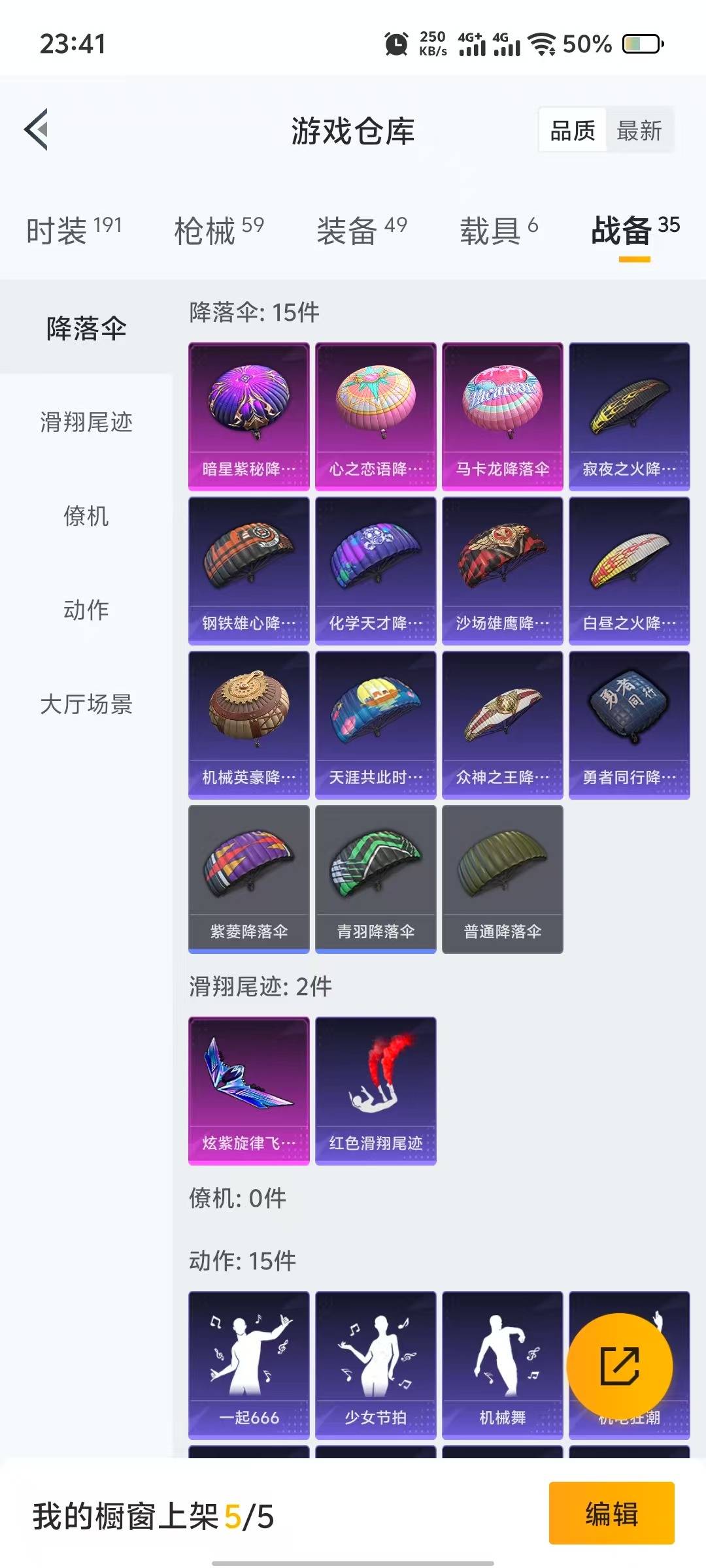
Task: Select 大厅场景 in the side menu
Action: [x=86, y=704]
